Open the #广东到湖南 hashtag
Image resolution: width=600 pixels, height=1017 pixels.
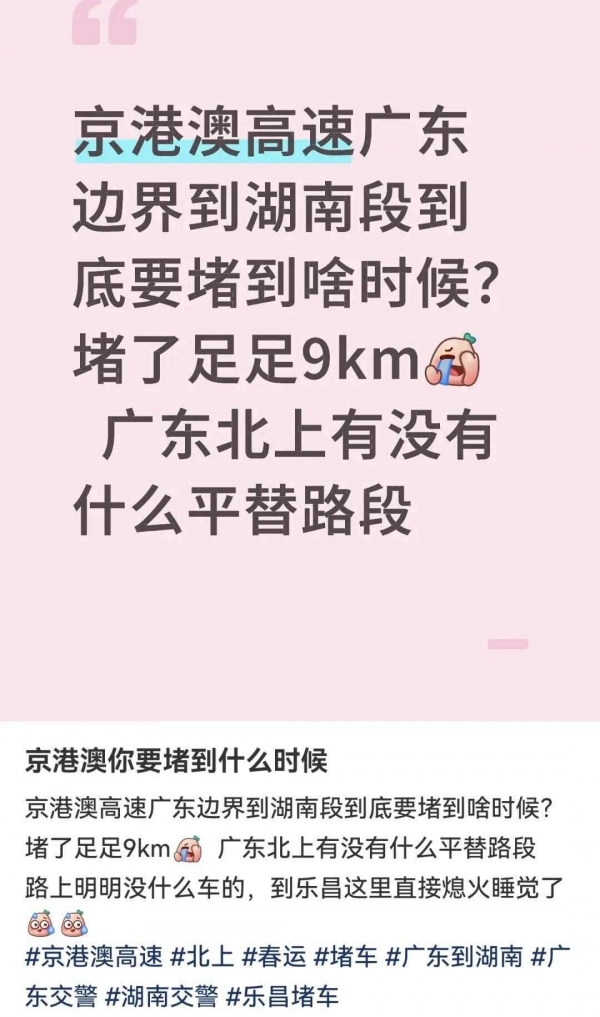coord(454,957)
